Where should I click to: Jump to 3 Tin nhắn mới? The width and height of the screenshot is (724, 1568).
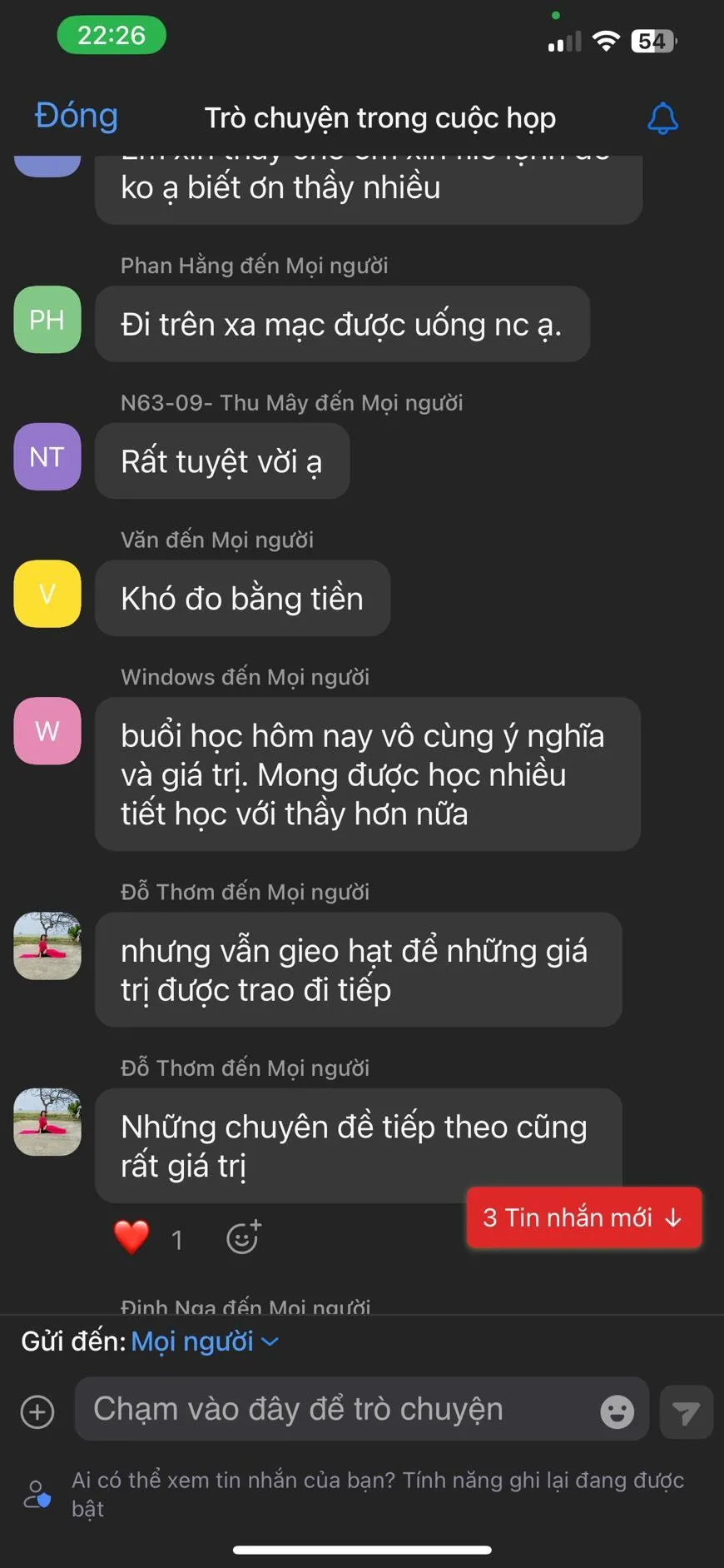583,1217
